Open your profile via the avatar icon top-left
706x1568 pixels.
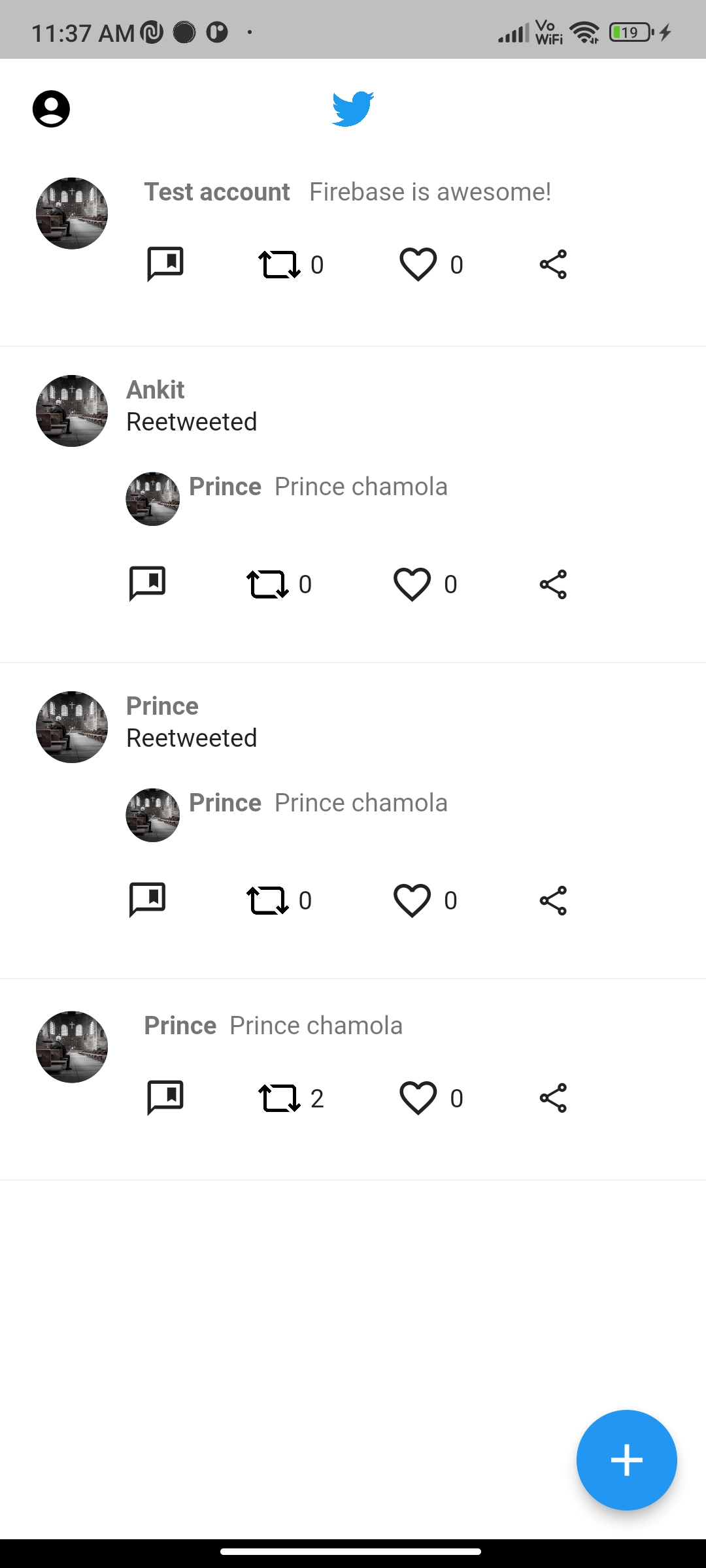(x=51, y=108)
